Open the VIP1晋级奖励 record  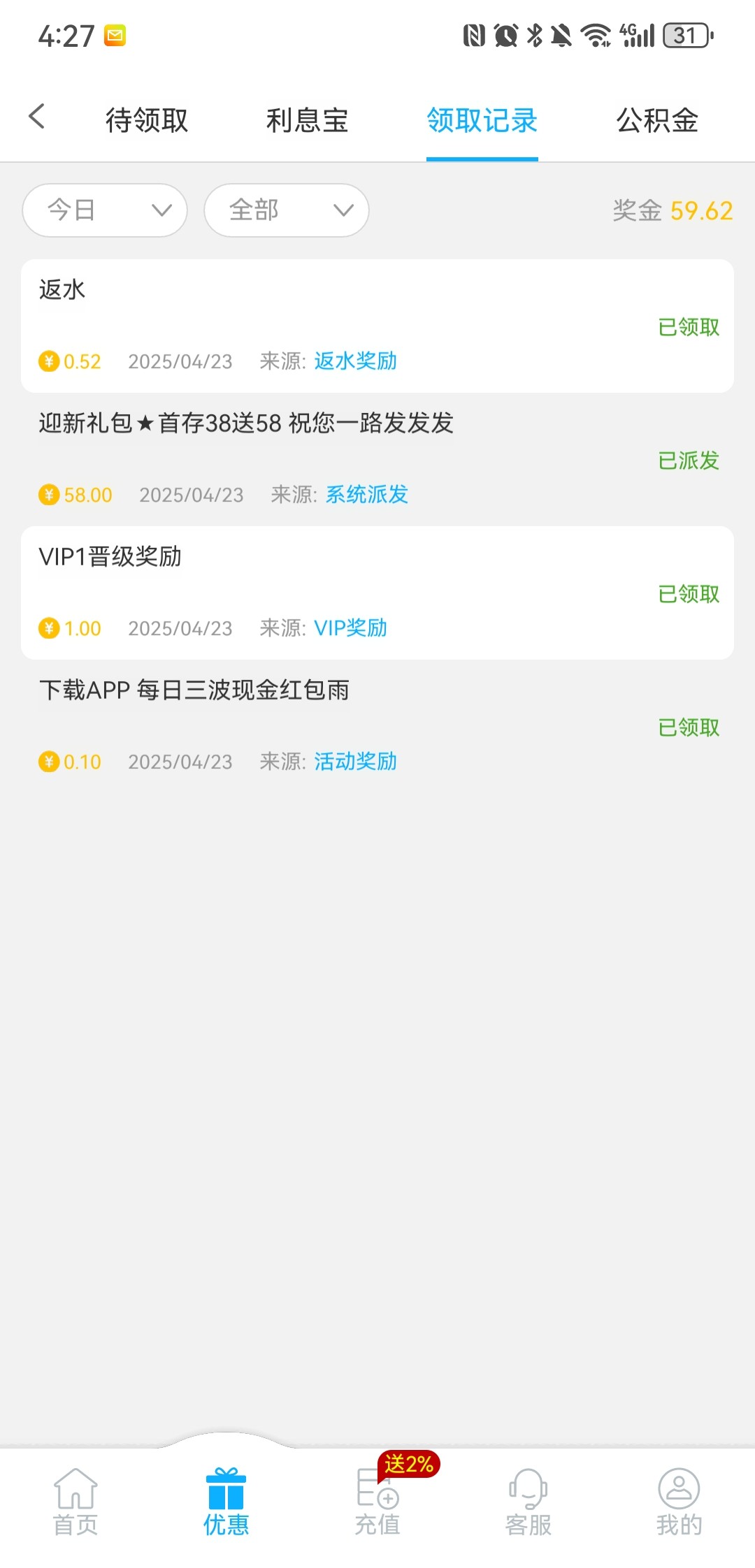click(x=377, y=593)
